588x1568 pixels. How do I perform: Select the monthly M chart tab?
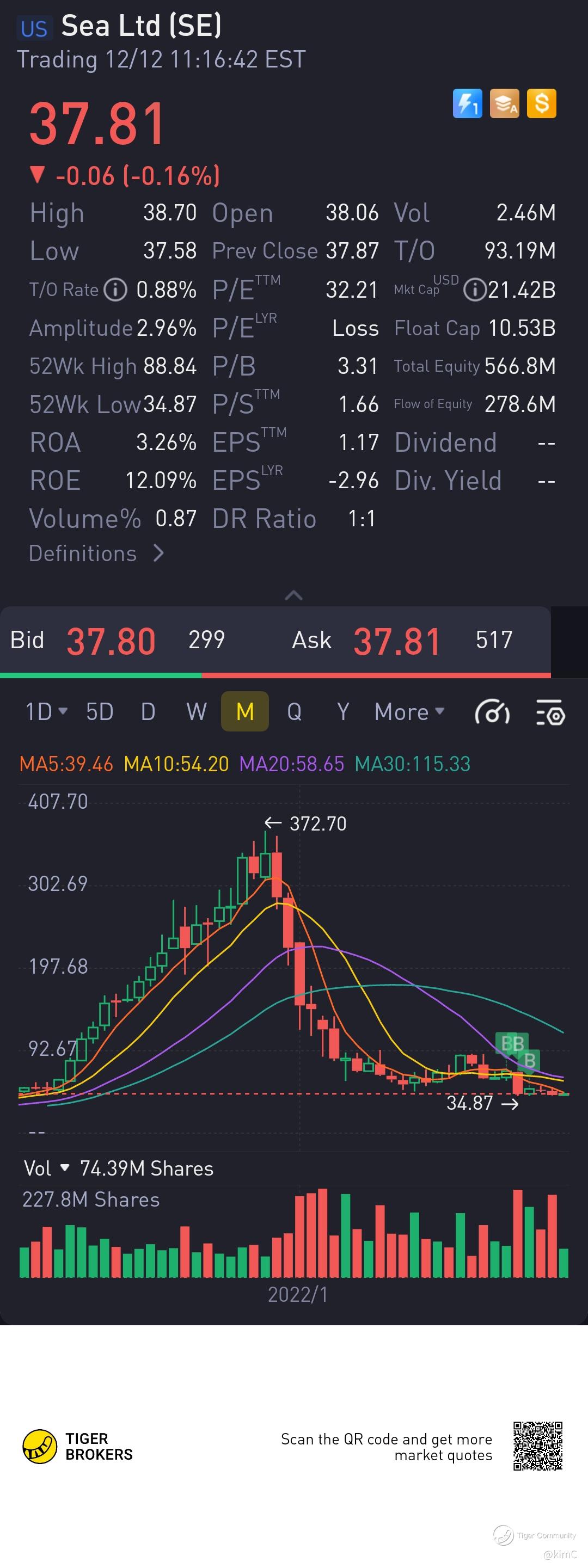pos(244,711)
